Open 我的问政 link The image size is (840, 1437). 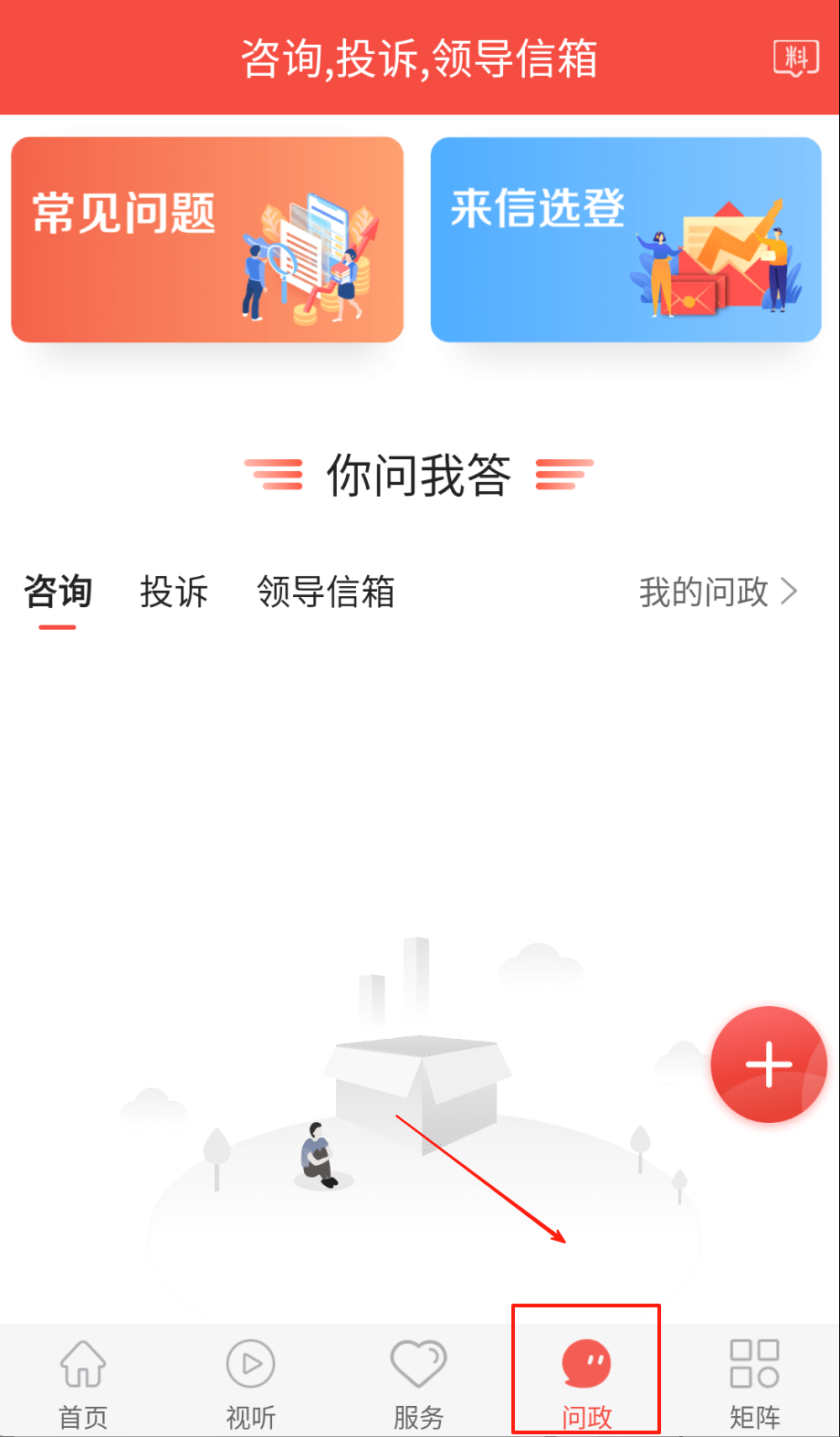pos(718,592)
